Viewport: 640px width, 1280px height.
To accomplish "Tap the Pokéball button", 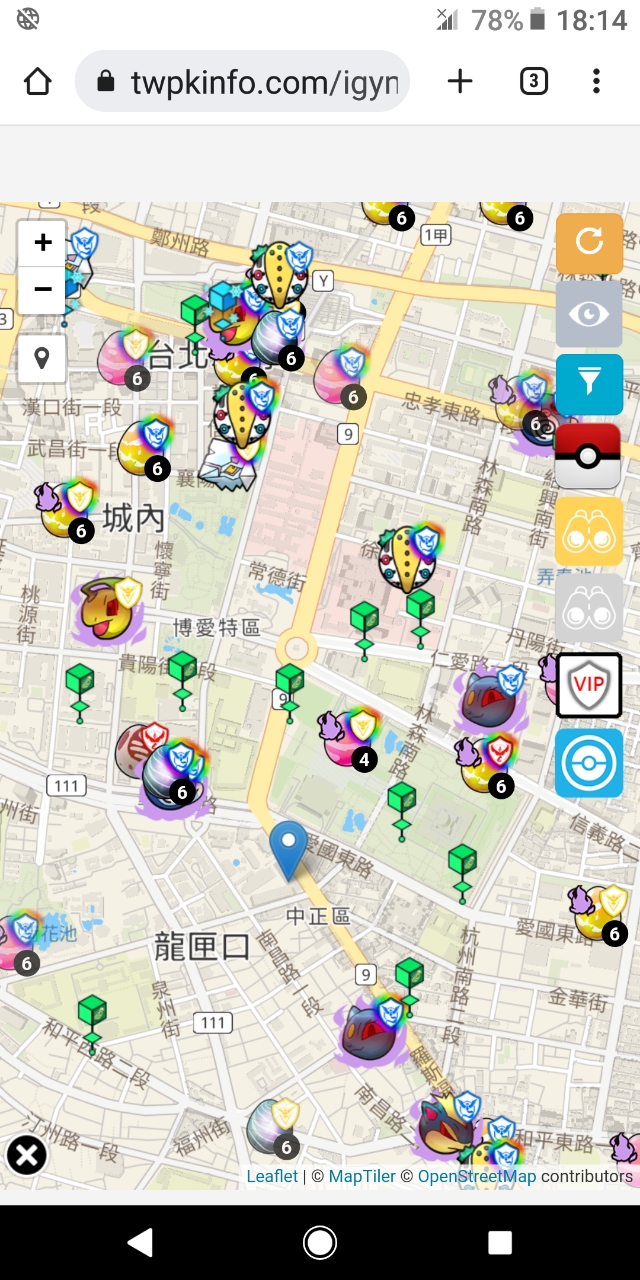I will tap(589, 456).
